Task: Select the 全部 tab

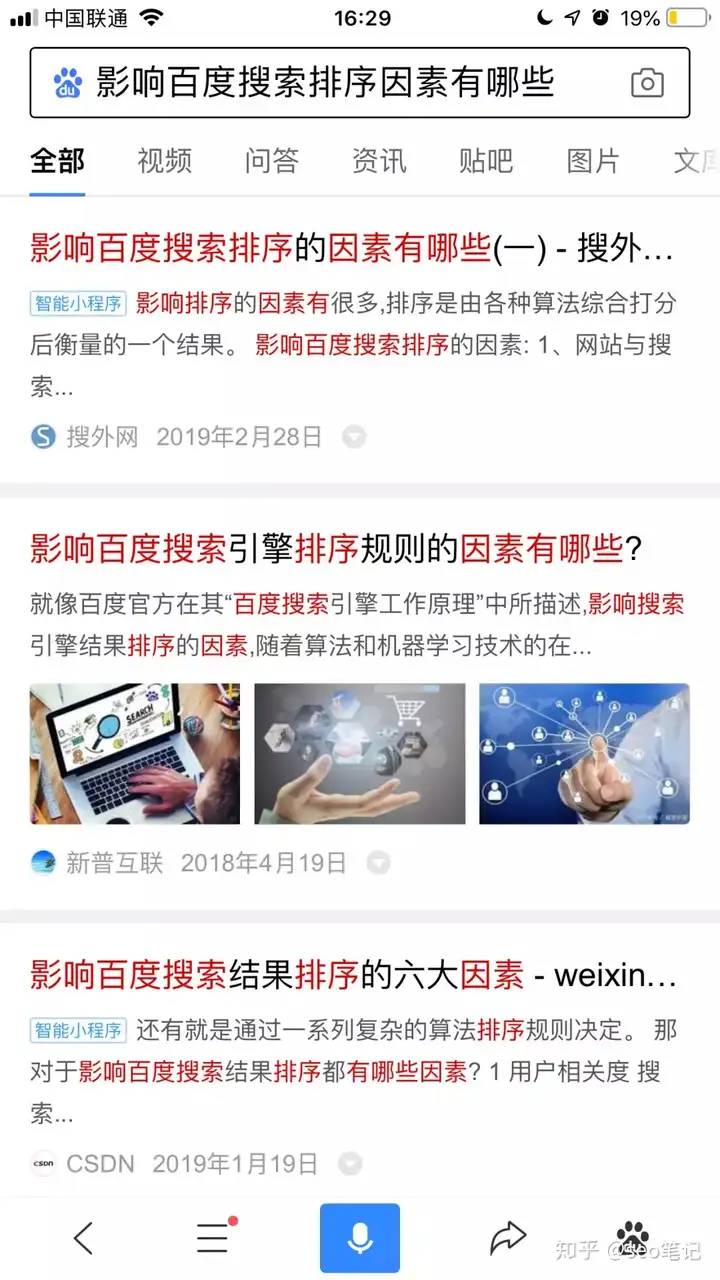Action: 57,161
